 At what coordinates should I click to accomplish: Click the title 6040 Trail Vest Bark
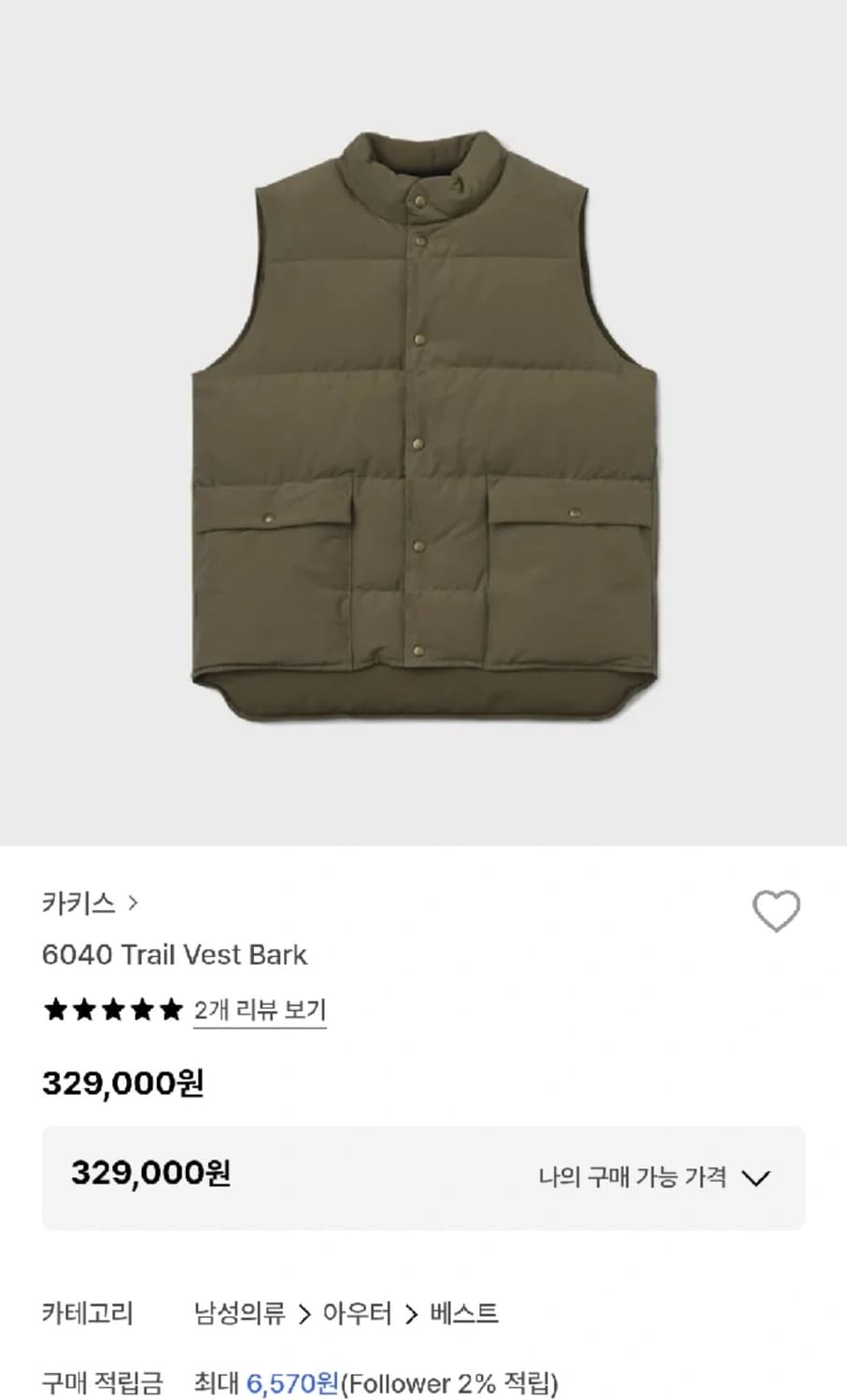176,955
